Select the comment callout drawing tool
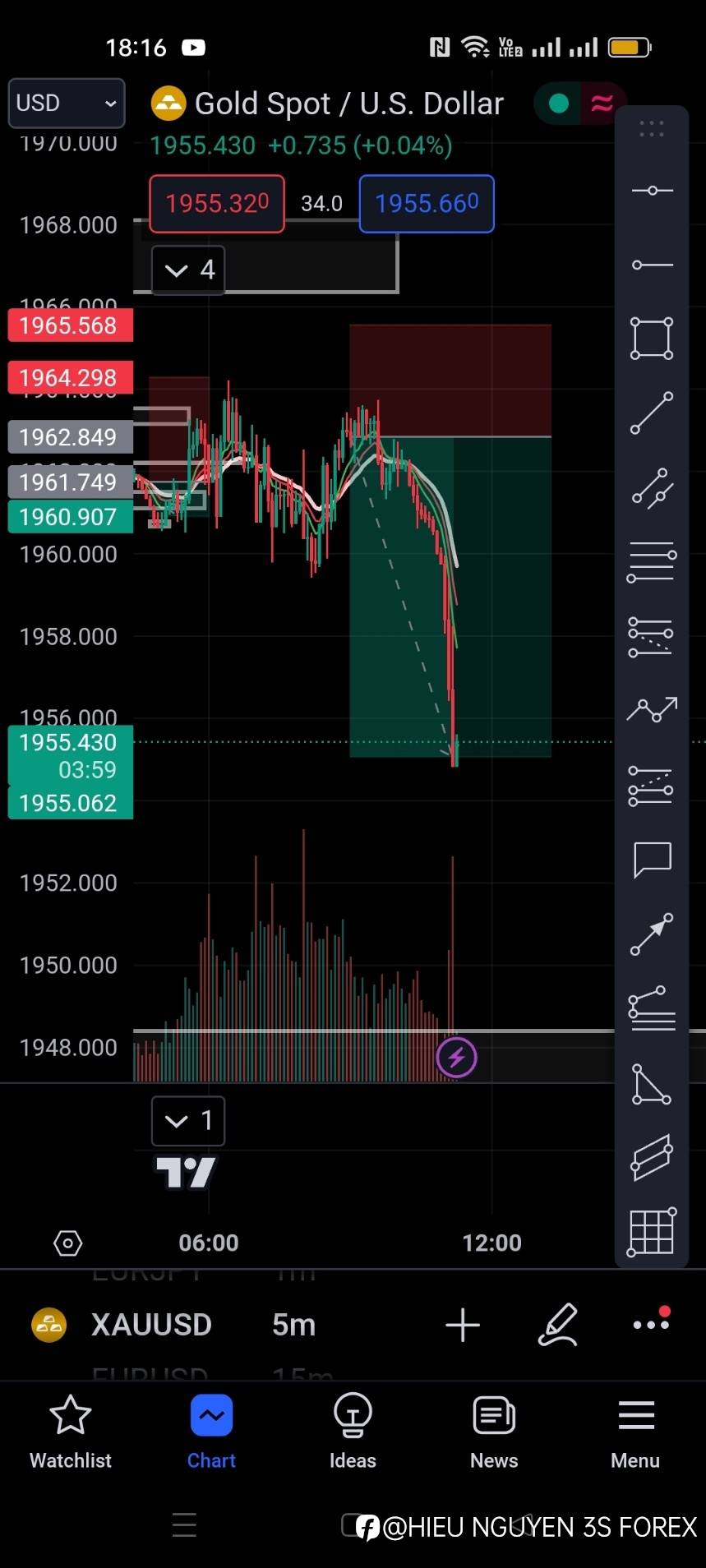 (653, 860)
